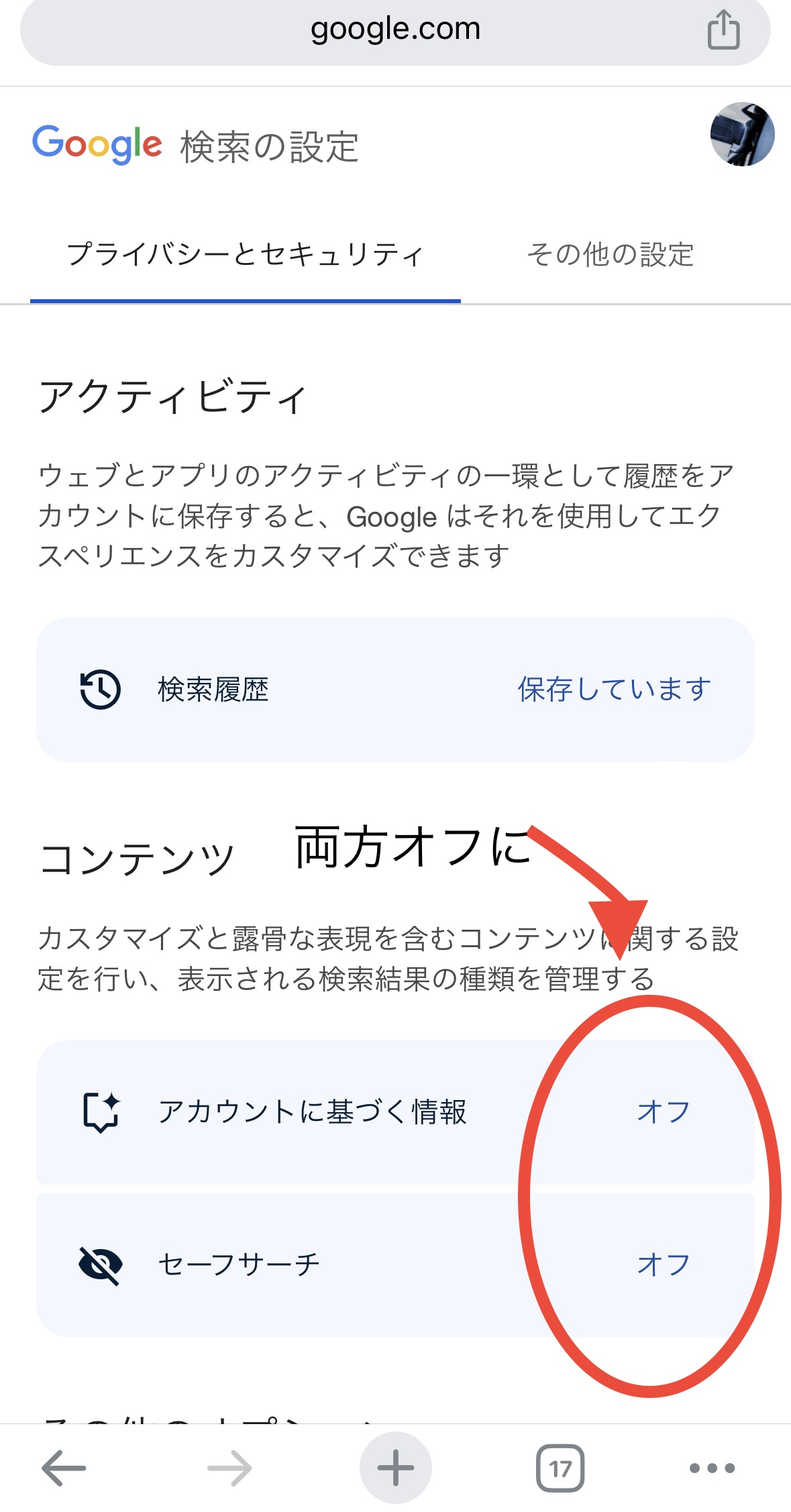Tap the google.com address bar
The height and width of the screenshot is (1512, 791).
coord(395,30)
